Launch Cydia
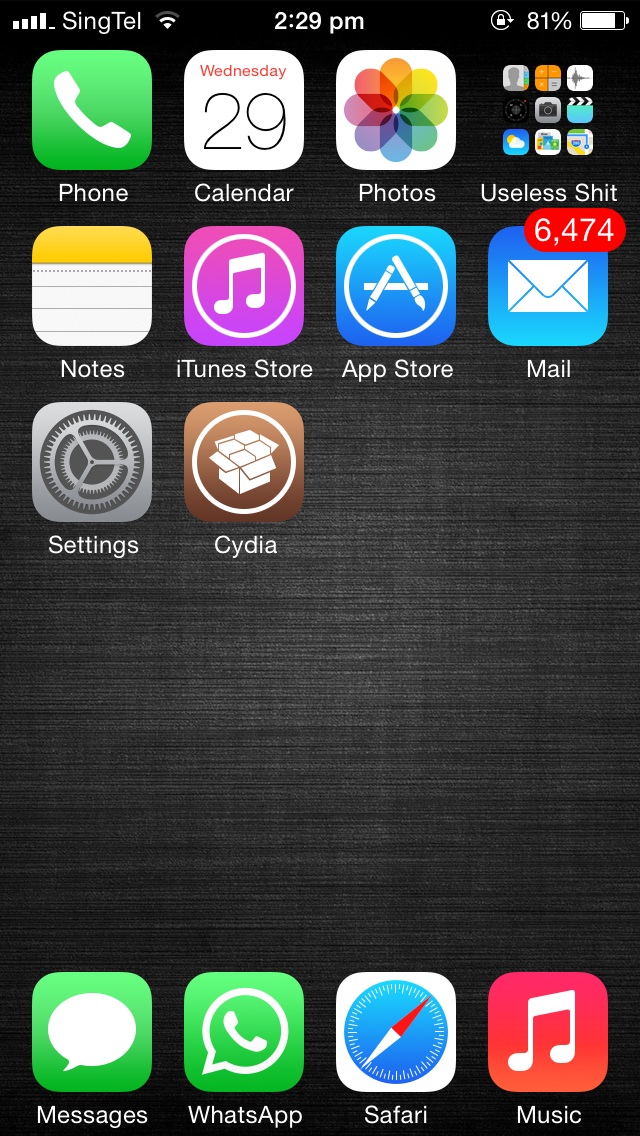 click(244, 462)
